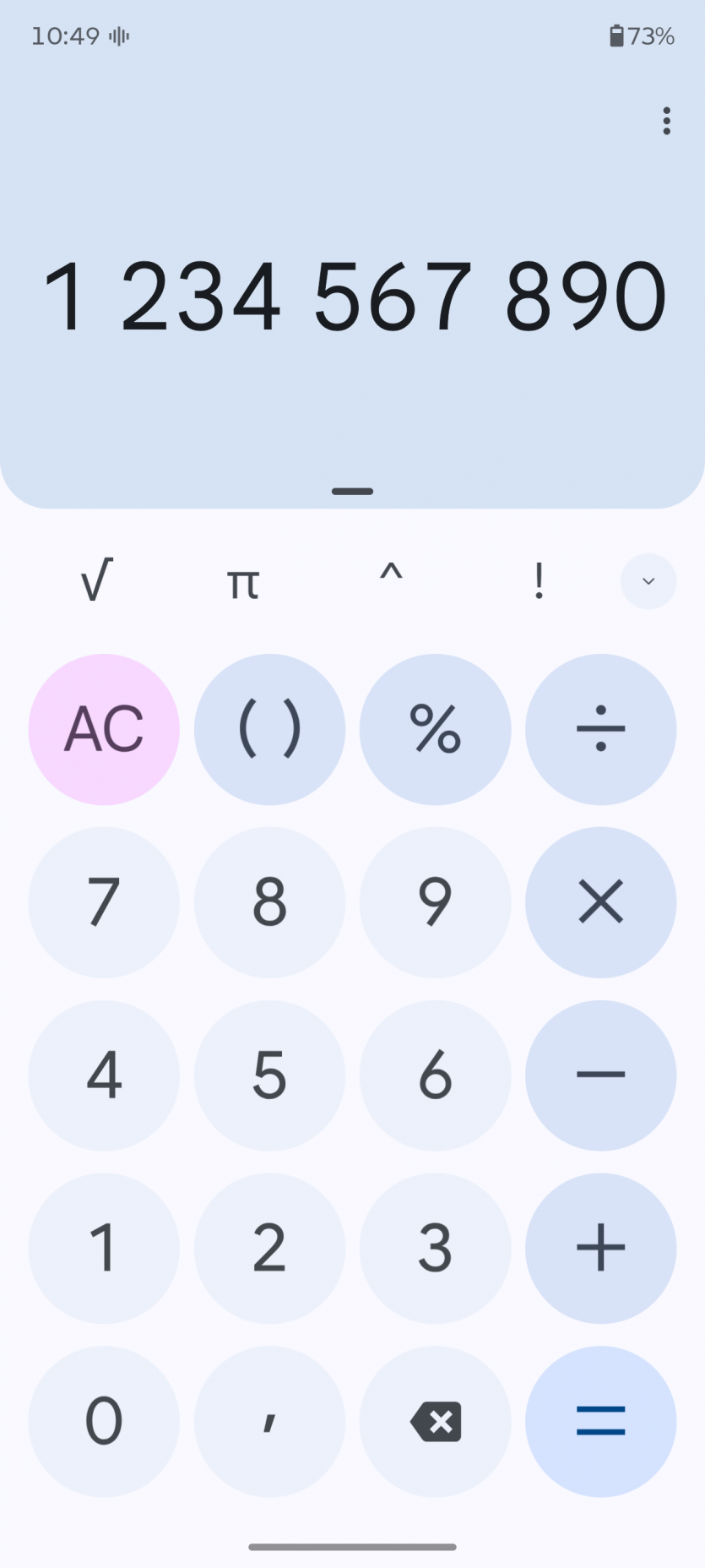This screenshot has height=1568, width=705.
Task: Insert the square root function
Action: click(x=96, y=581)
